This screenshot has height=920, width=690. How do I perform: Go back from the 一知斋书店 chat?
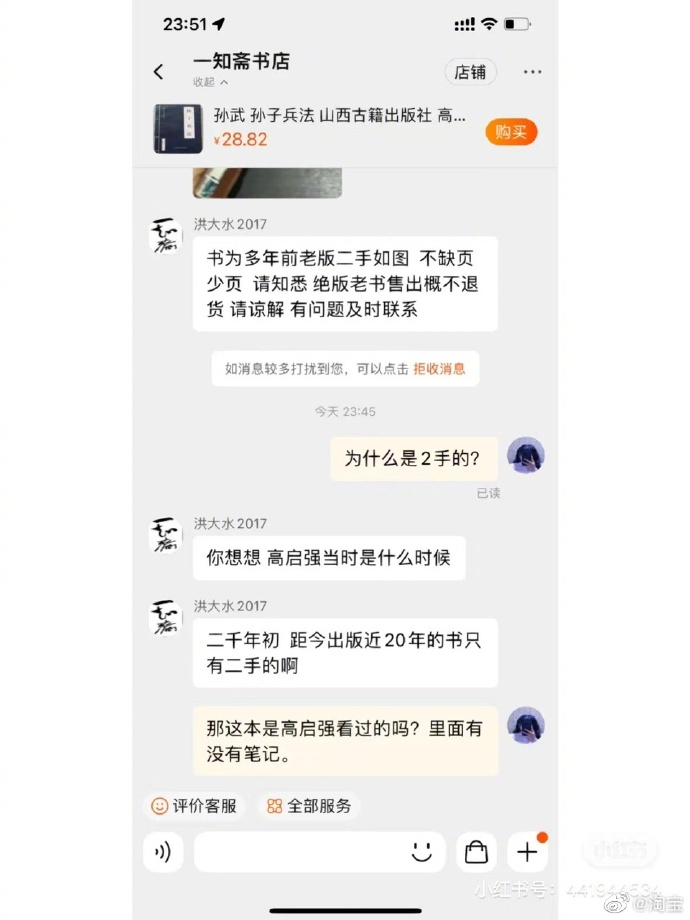(158, 72)
